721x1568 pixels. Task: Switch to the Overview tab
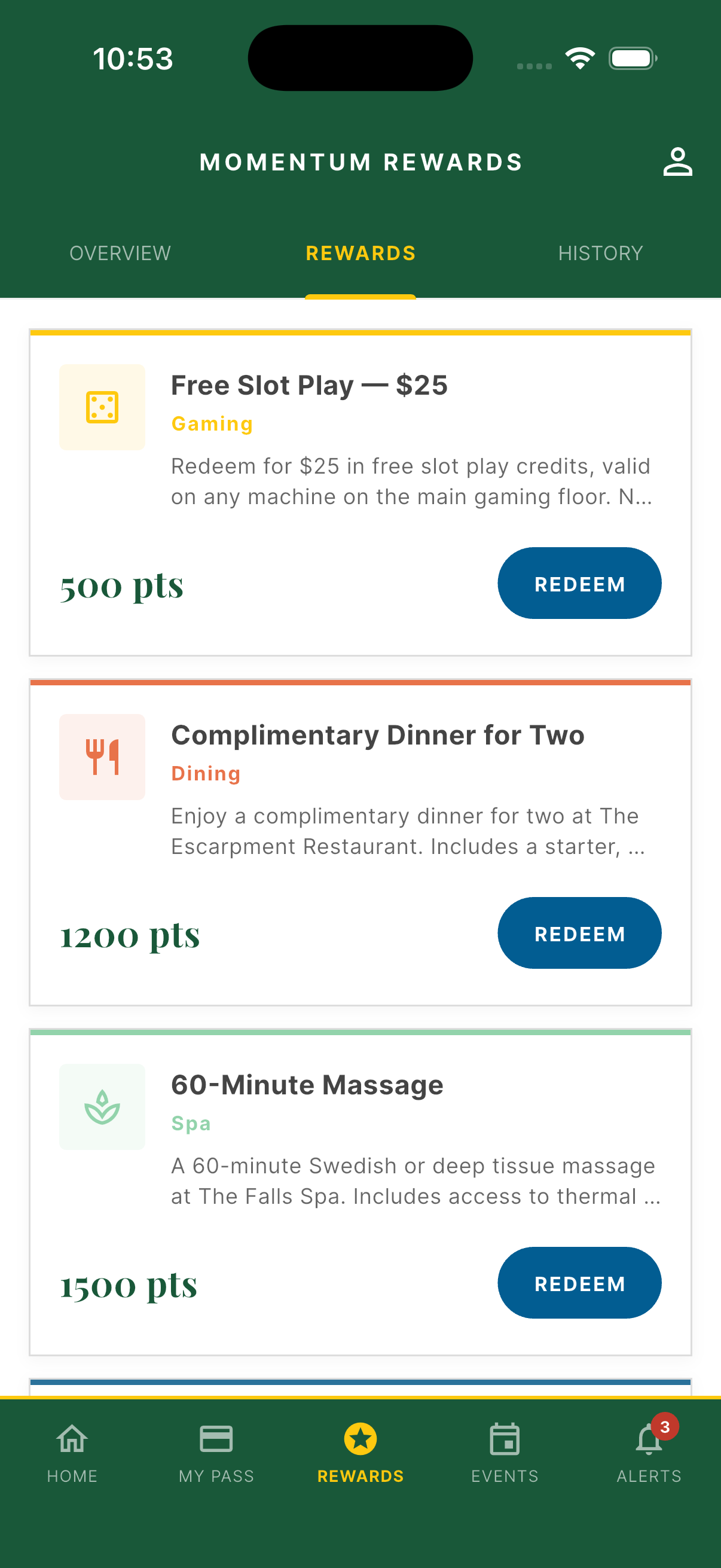[119, 252]
